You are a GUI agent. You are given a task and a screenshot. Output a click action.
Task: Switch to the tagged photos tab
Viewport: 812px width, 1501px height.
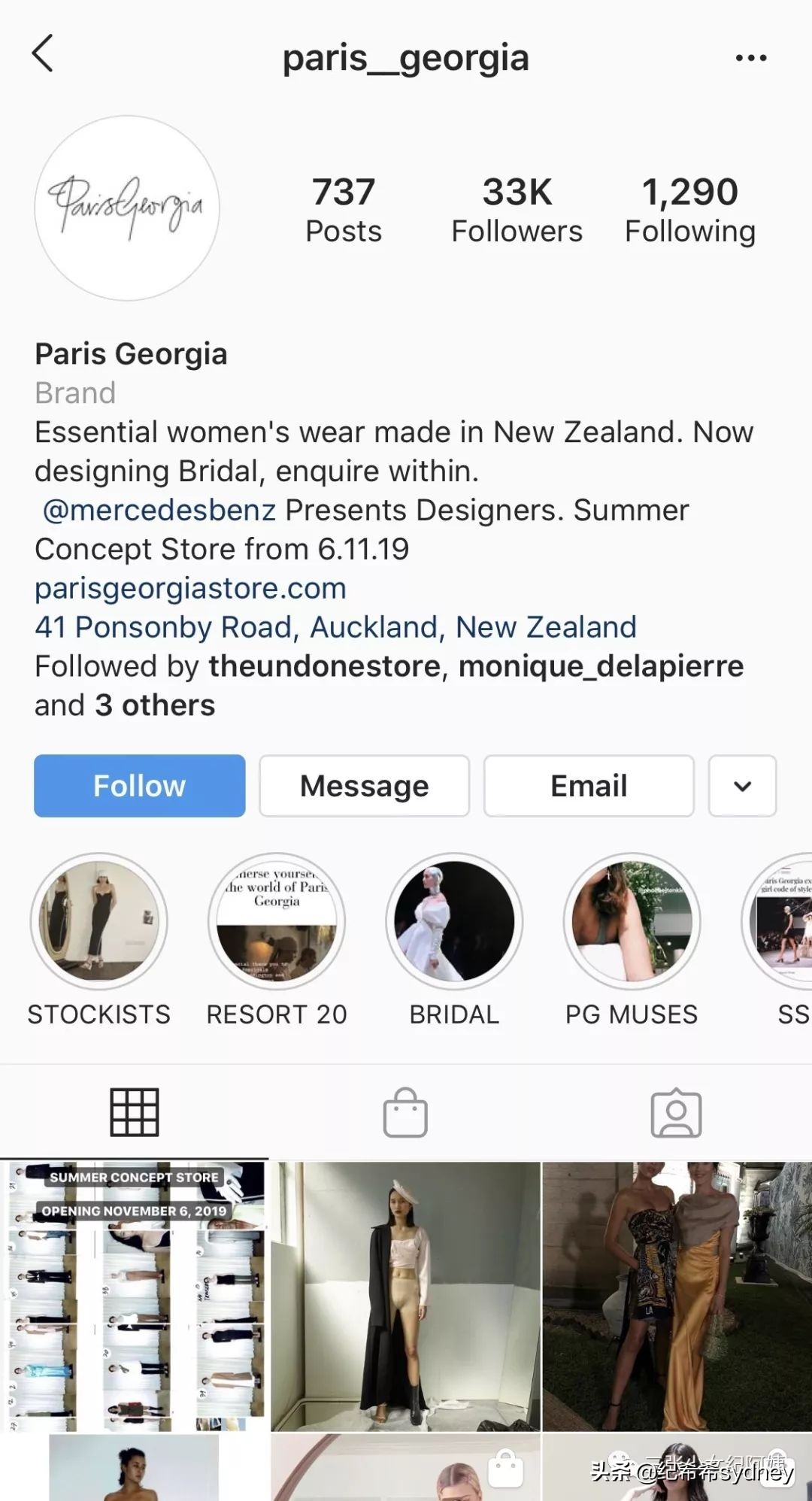[676, 1112]
